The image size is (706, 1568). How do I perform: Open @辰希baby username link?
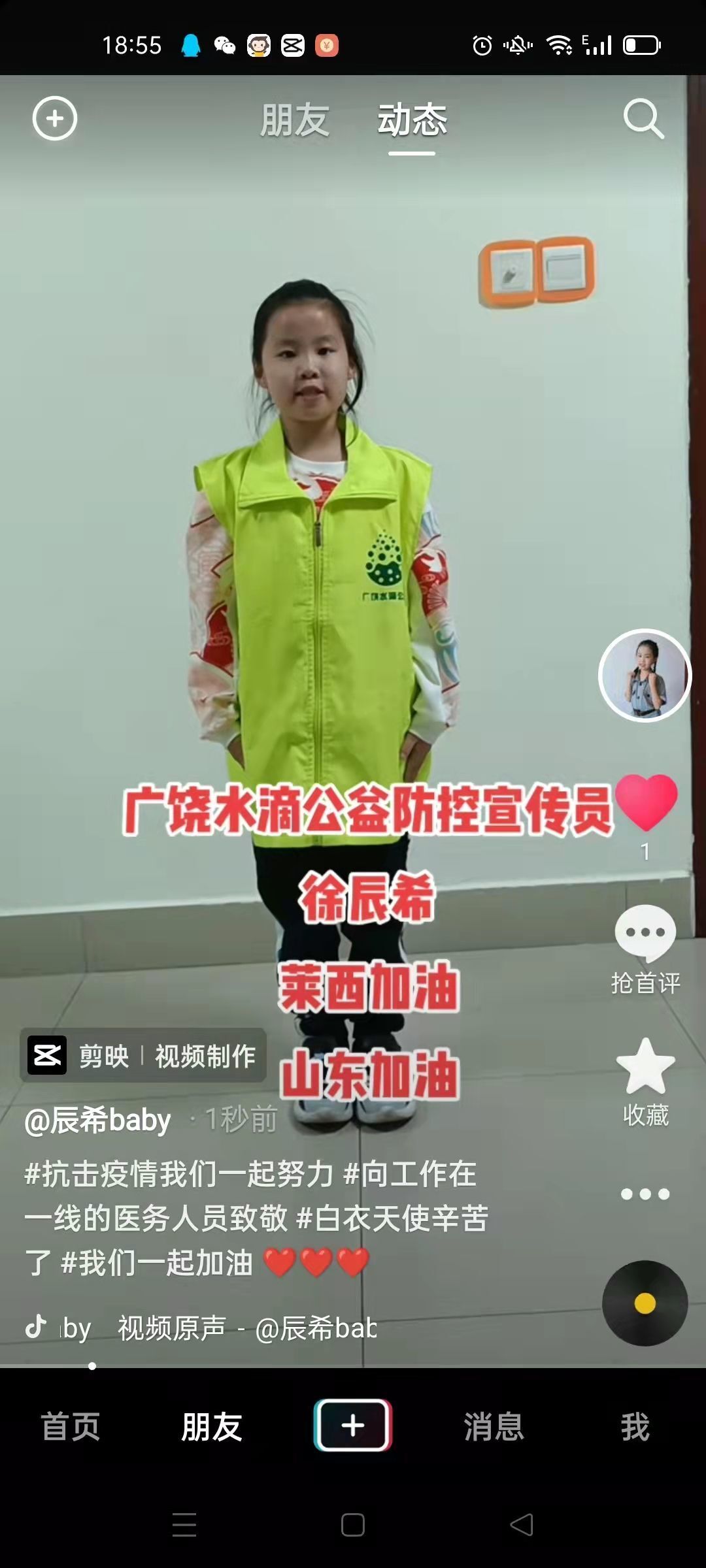97,1120
